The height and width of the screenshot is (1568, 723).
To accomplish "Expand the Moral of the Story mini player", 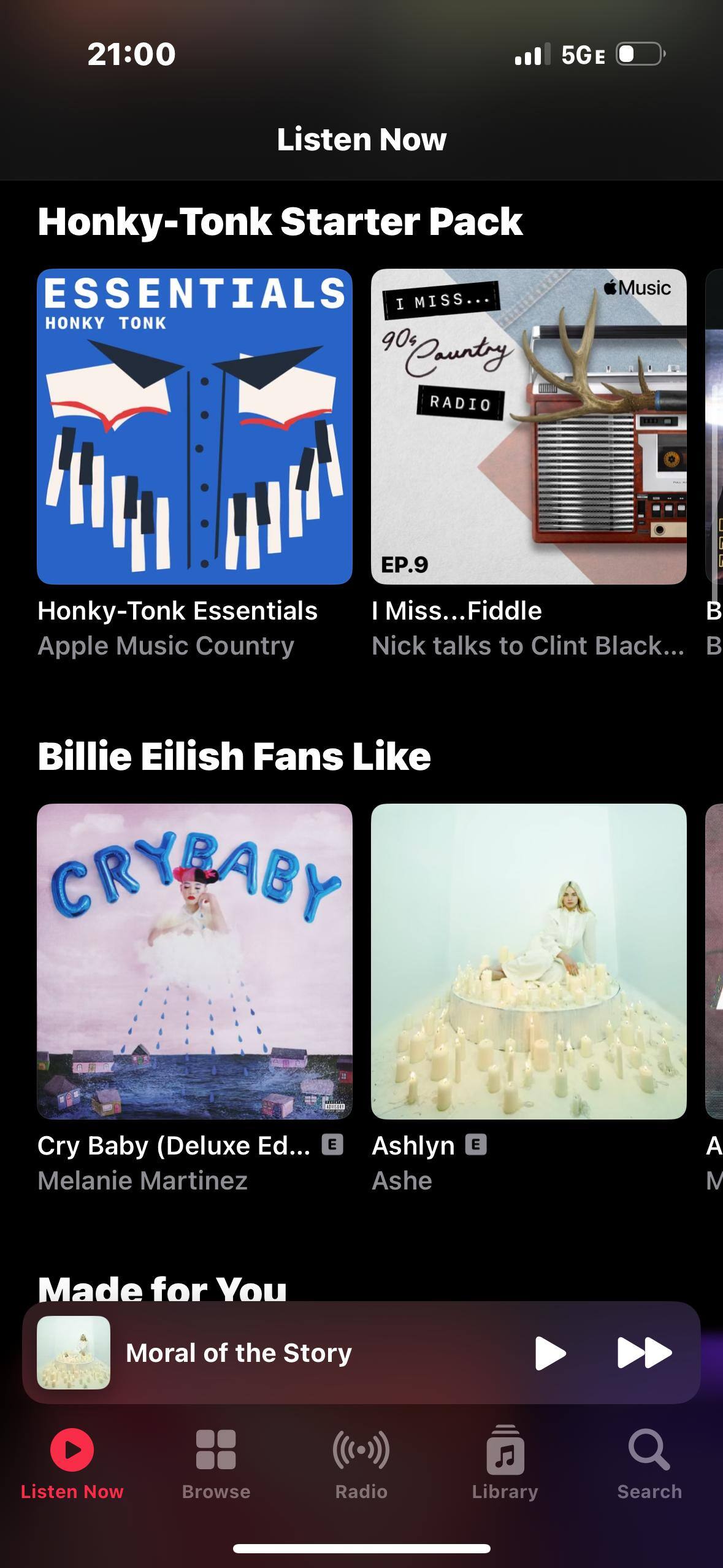I will pyautogui.click(x=276, y=1353).
